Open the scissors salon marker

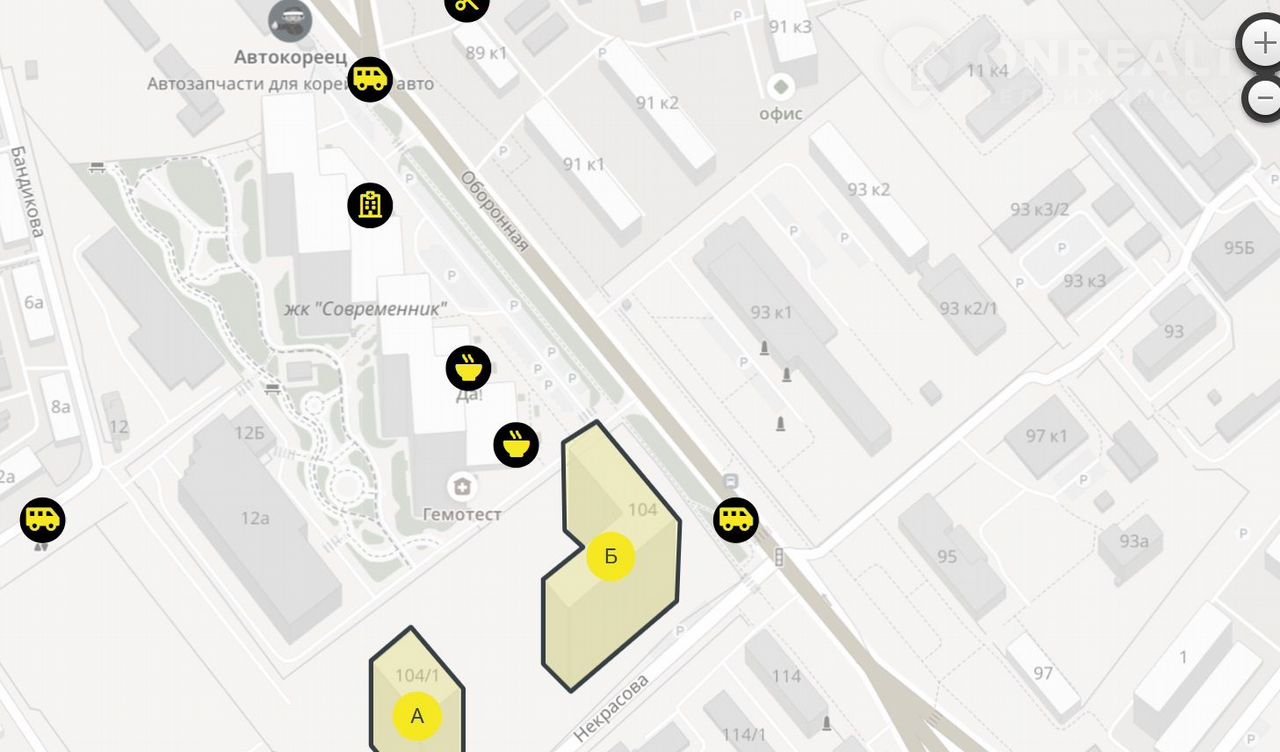click(x=466, y=6)
